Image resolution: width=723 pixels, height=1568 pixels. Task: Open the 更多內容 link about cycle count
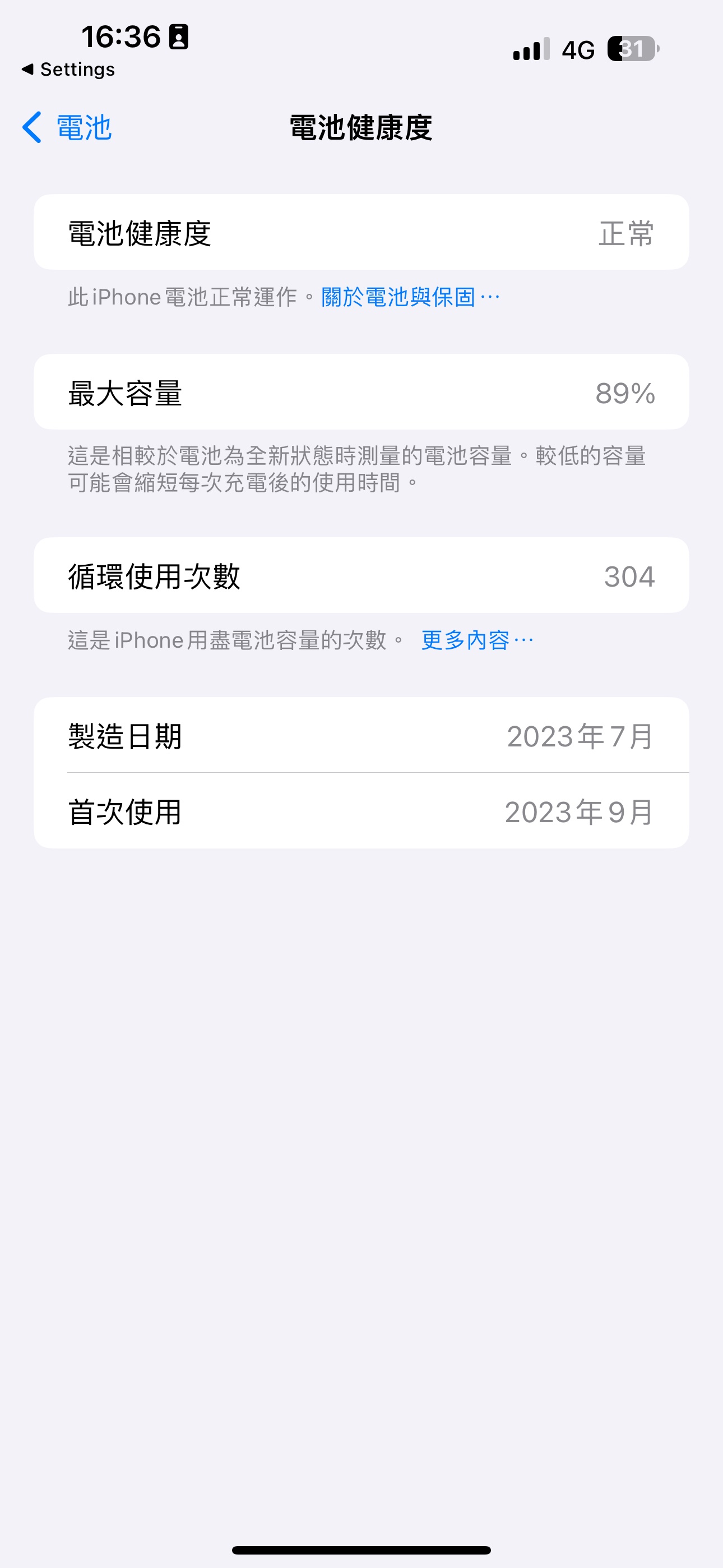click(x=476, y=640)
